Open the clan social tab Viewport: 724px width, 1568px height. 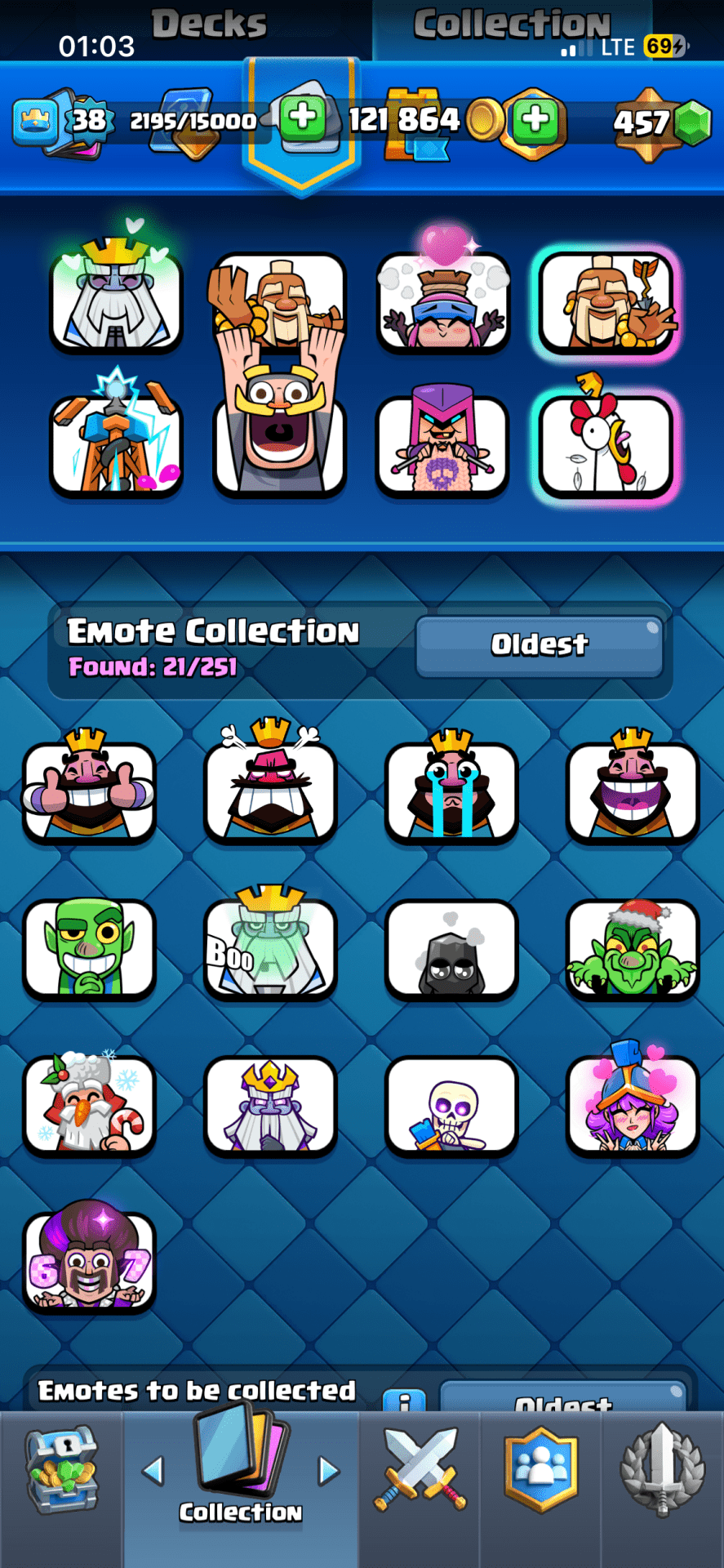click(x=541, y=1470)
